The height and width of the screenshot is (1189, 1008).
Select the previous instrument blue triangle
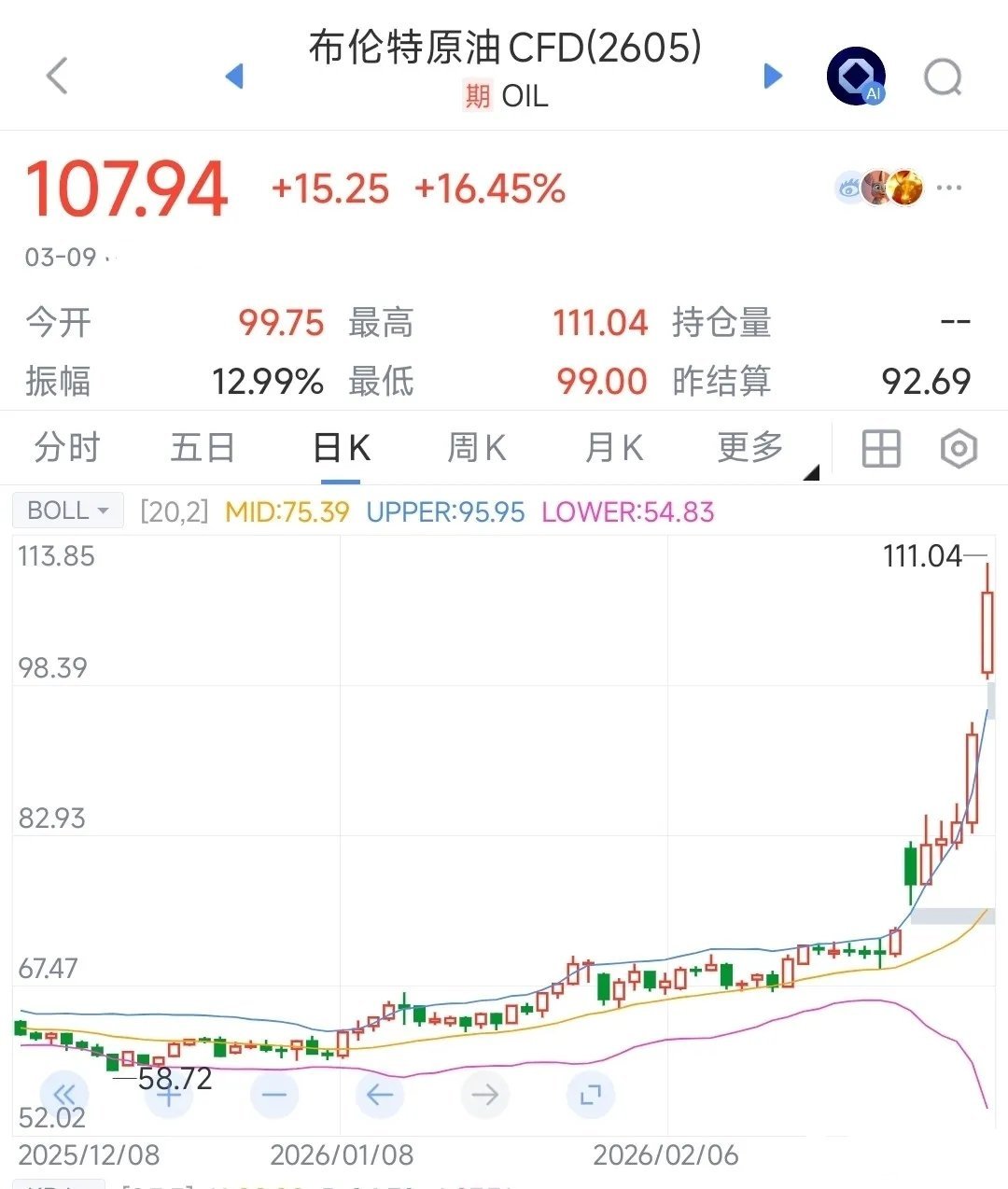pyautogui.click(x=234, y=76)
